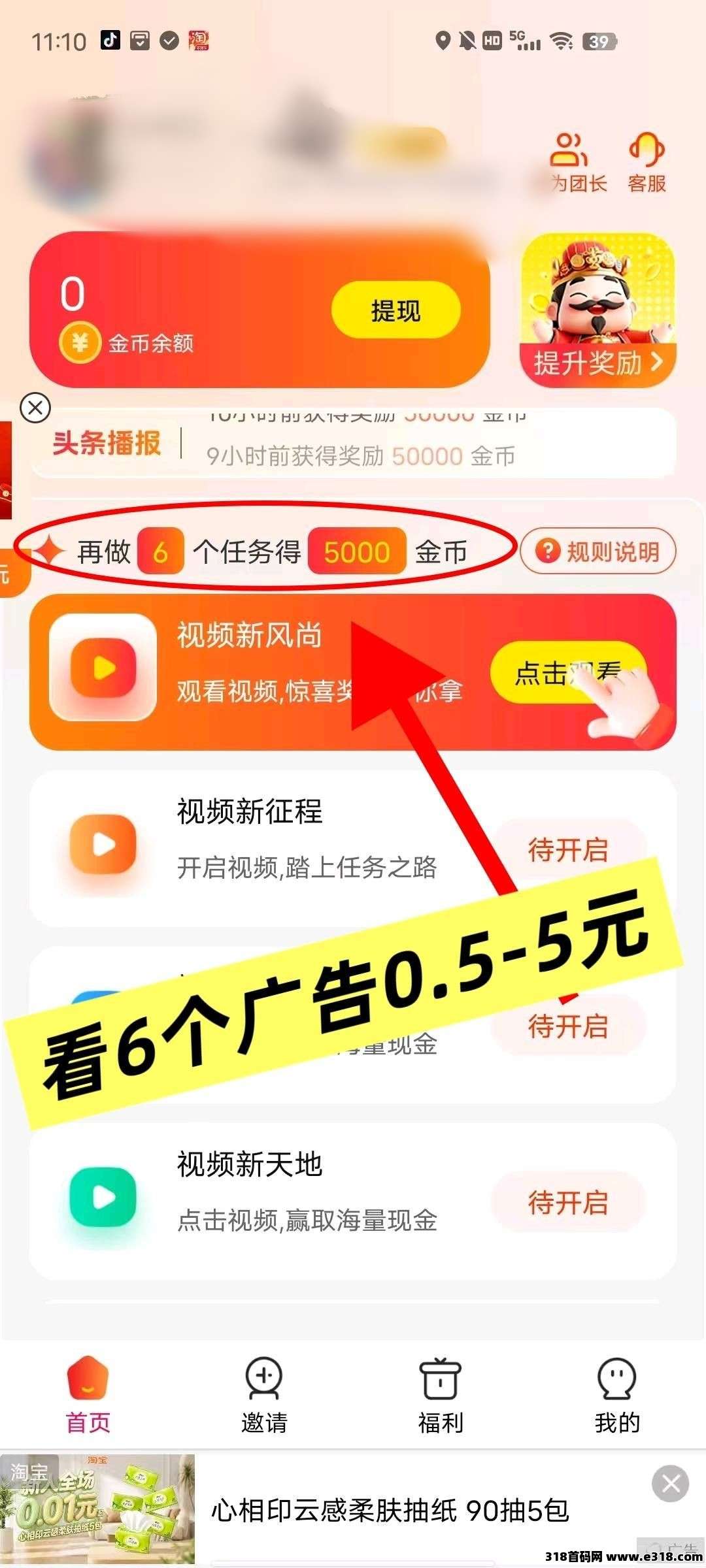The height and width of the screenshot is (1568, 706).
Task: Open the 提升奖励 reward boost card
Action: coord(597,310)
